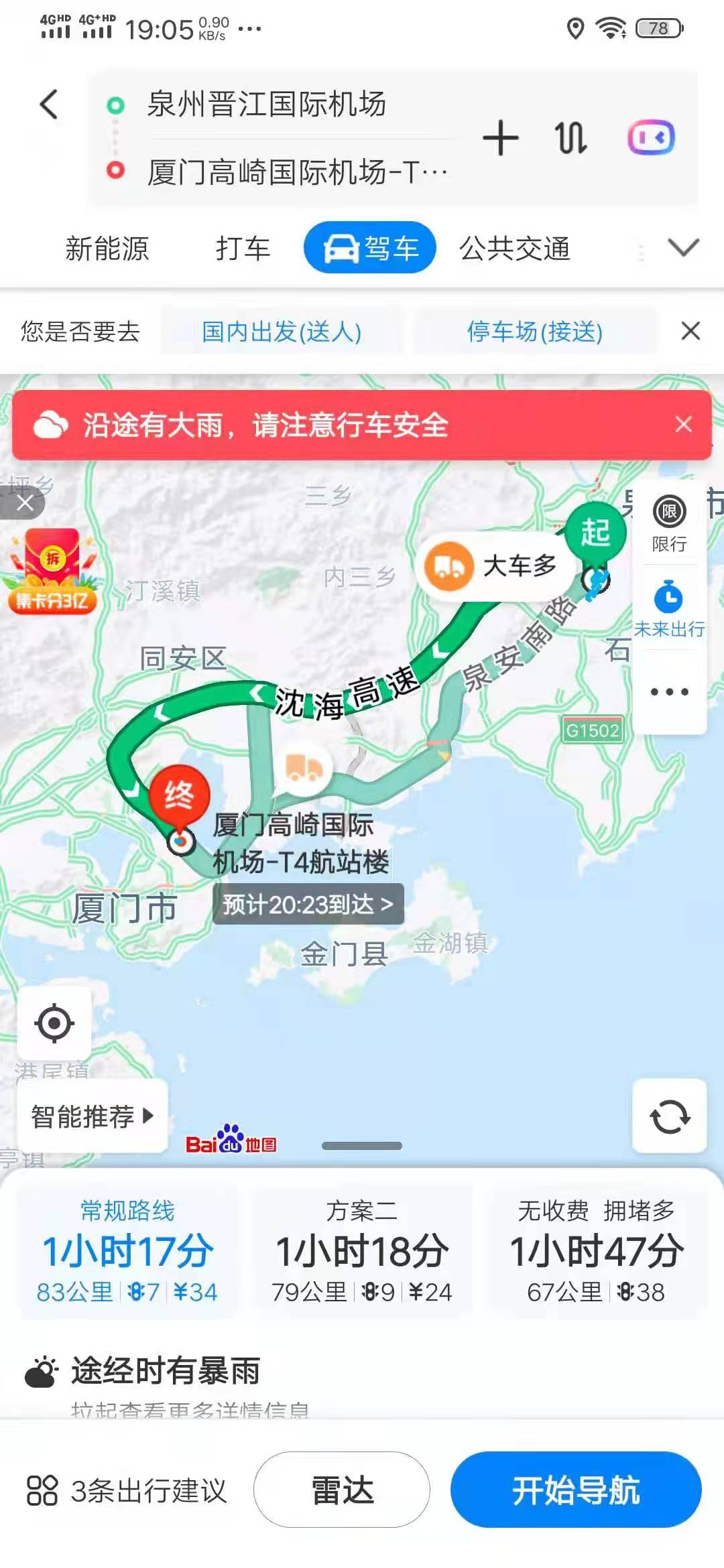The width and height of the screenshot is (724, 1568).
Task: Choose the 方案二 route option
Action: (x=362, y=1250)
